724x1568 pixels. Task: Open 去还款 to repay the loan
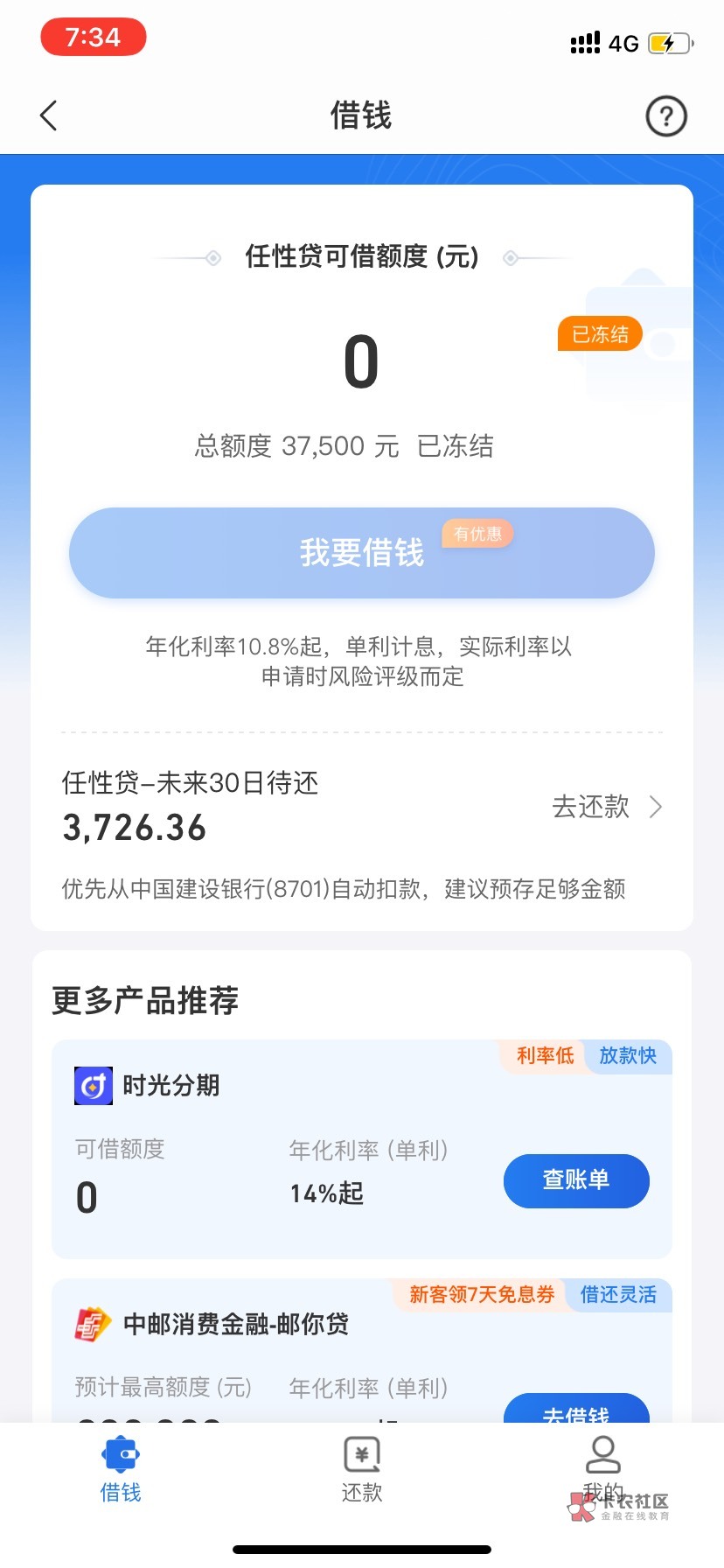[x=607, y=807]
